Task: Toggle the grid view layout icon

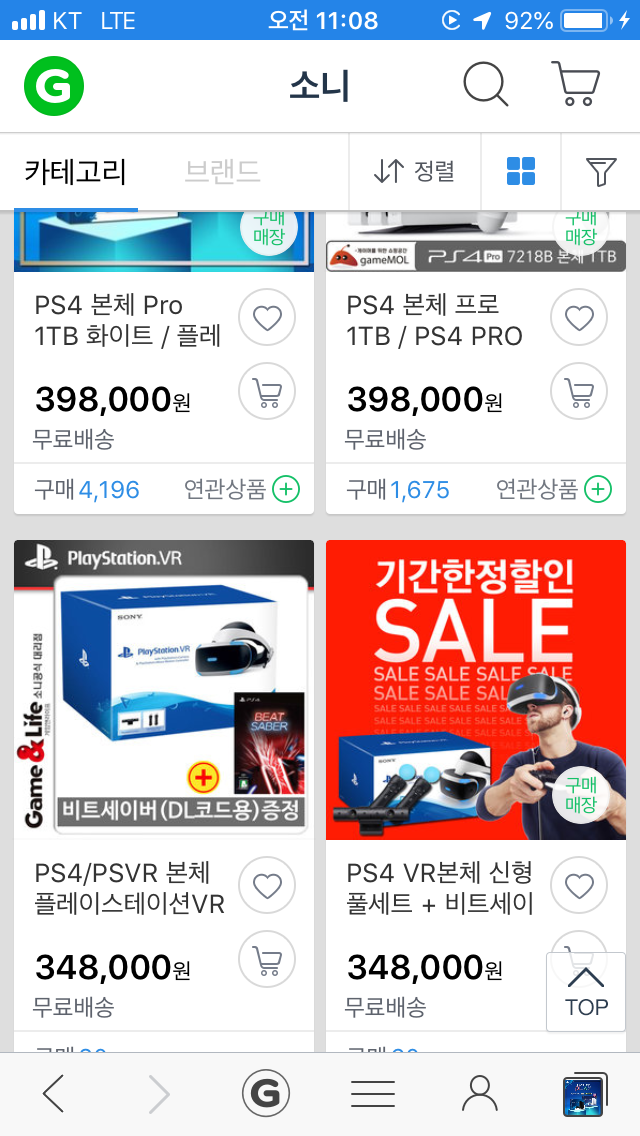Action: point(521,172)
